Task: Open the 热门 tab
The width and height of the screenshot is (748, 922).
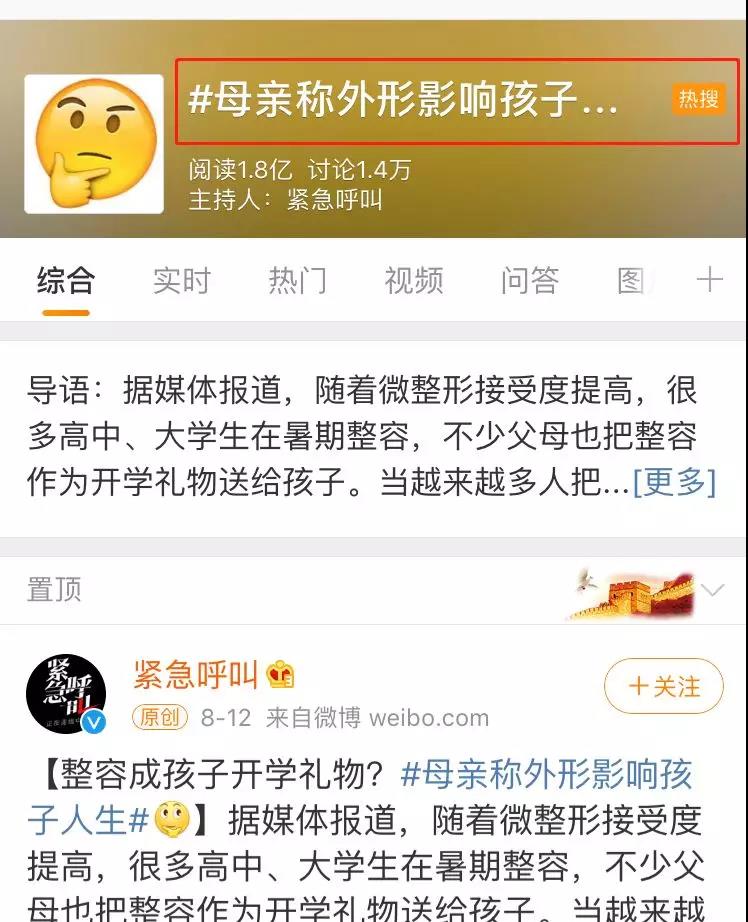Action: click(297, 281)
